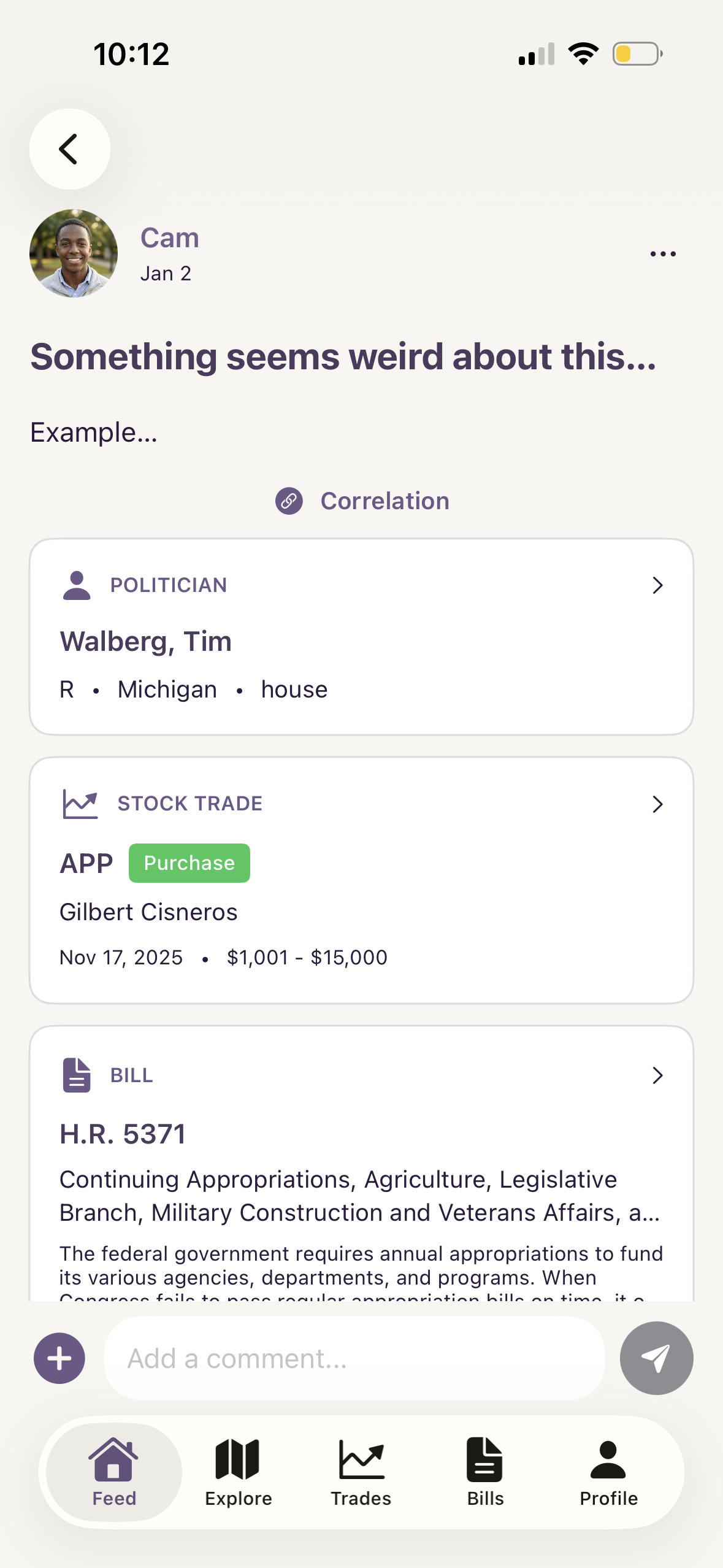Viewport: 723px width, 1568px height.
Task: Select the politician person icon
Action: click(77, 585)
